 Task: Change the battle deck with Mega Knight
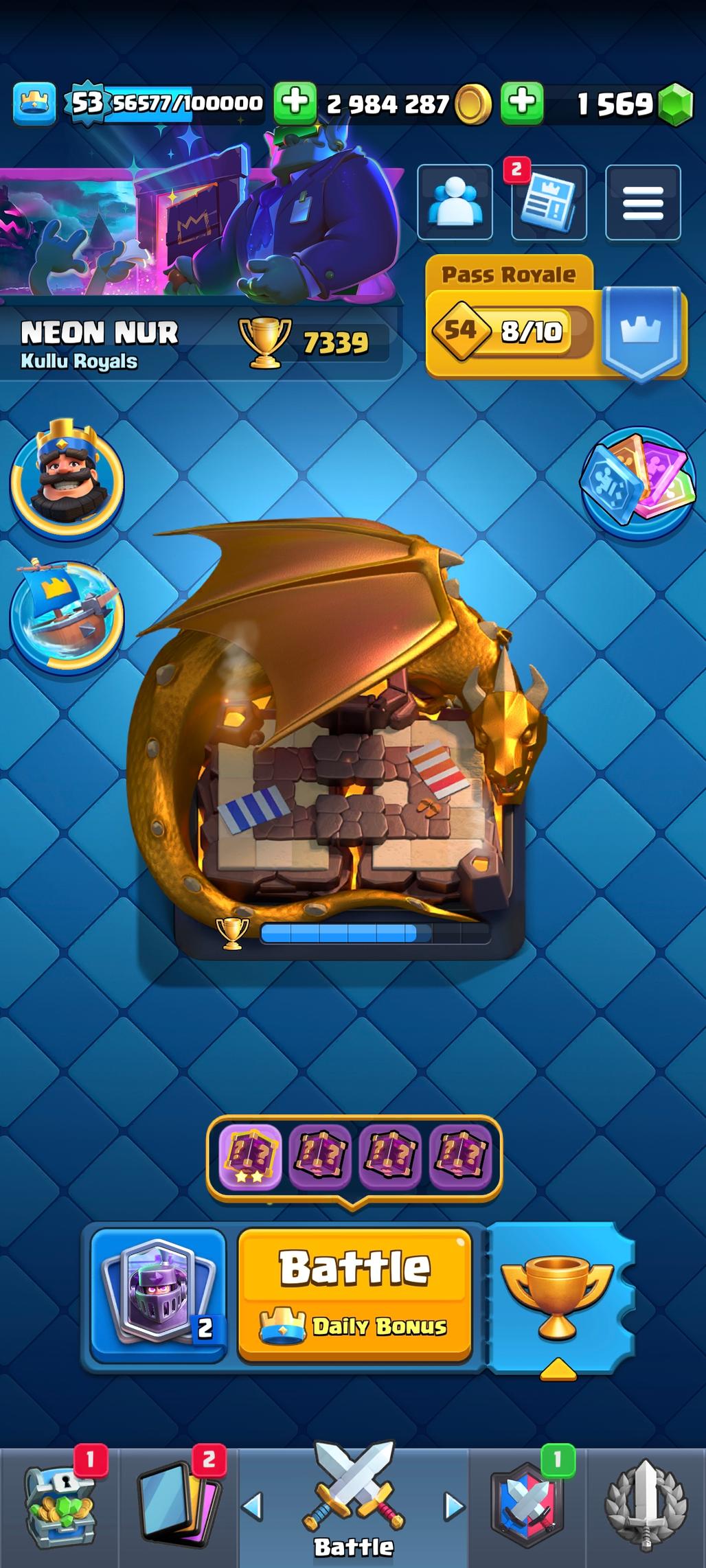pos(159,1294)
